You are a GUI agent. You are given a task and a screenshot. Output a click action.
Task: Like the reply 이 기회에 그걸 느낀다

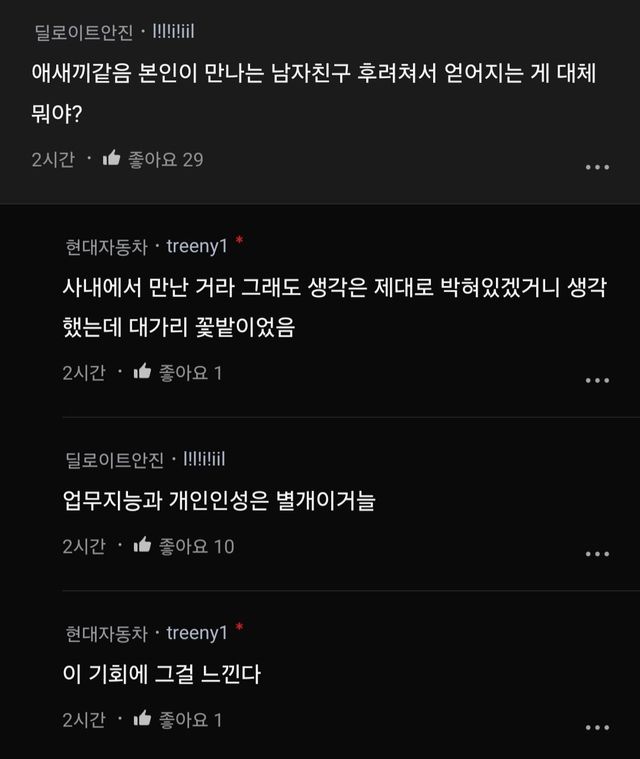point(142,719)
